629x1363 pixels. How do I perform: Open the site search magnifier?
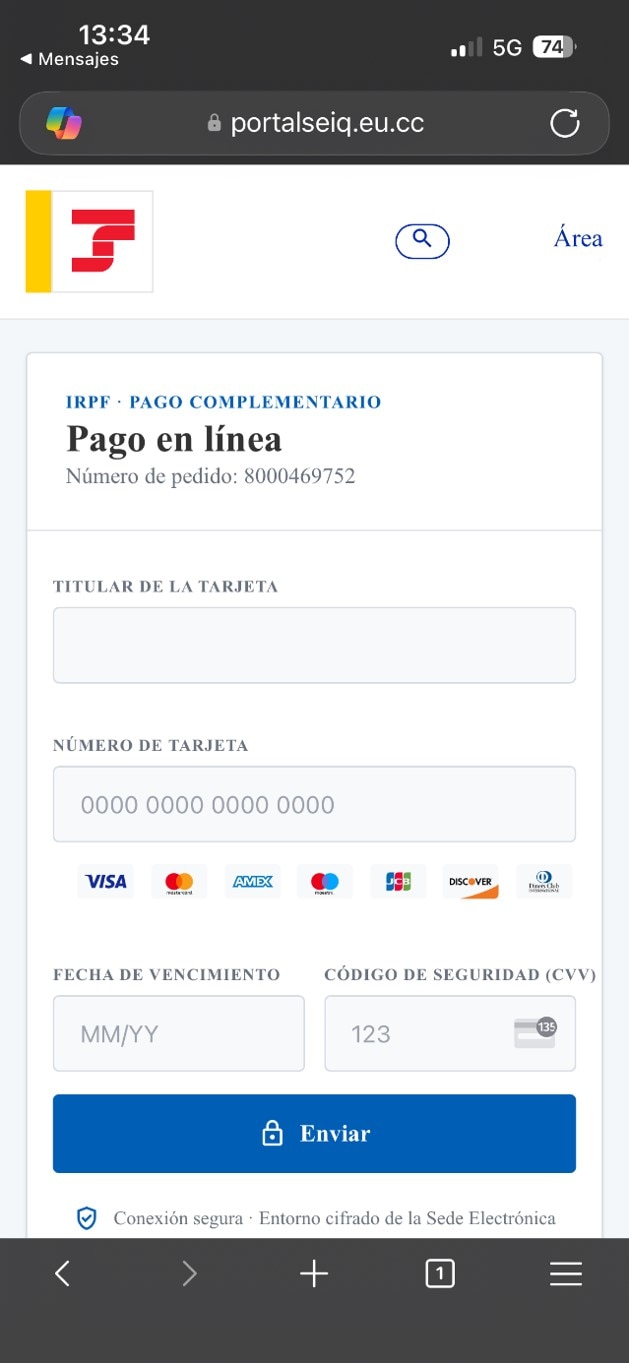[x=422, y=241]
